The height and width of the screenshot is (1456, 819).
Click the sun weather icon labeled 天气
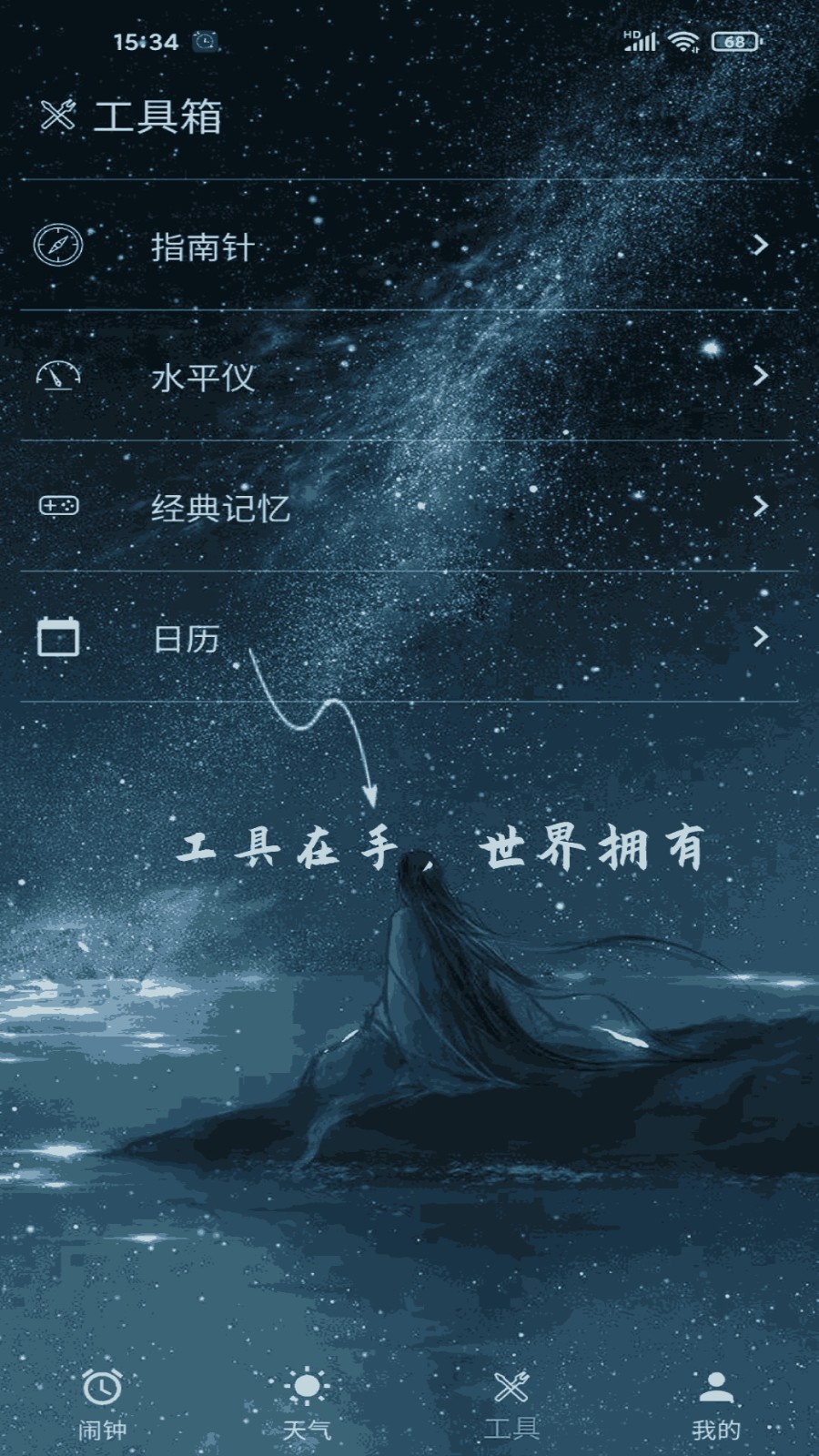[x=307, y=1384]
